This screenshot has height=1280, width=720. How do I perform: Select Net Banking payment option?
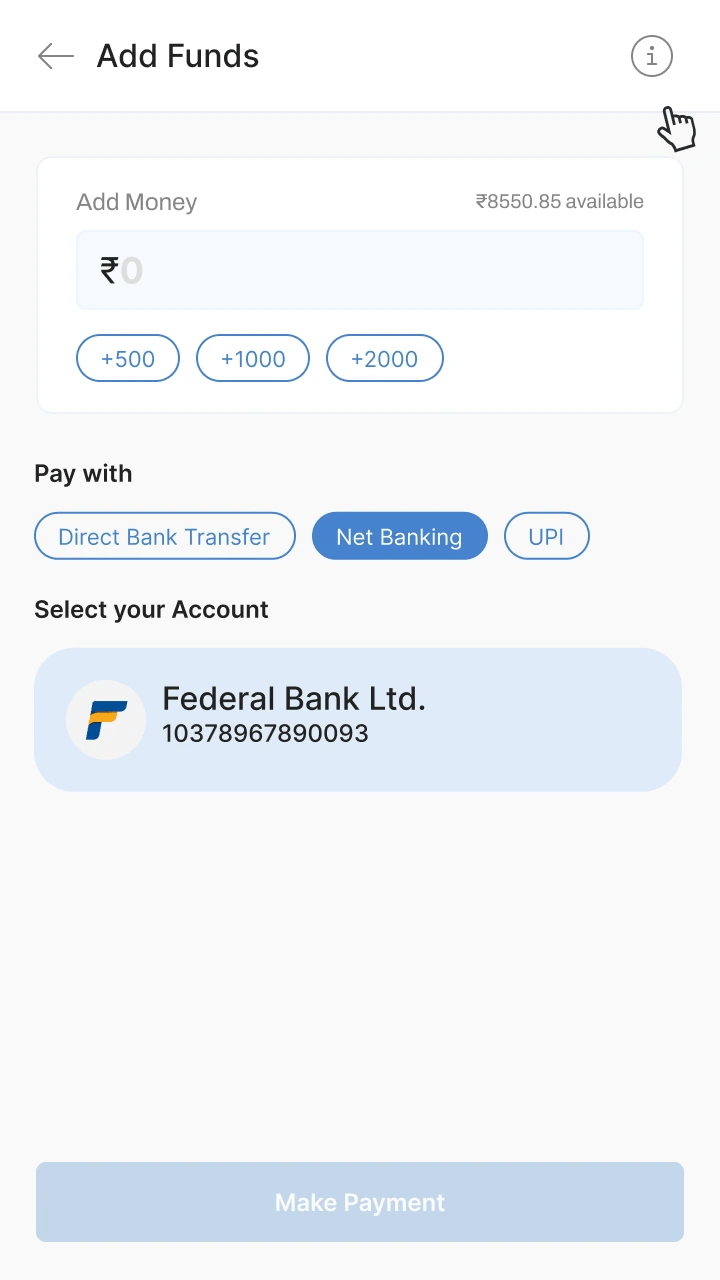pos(400,536)
